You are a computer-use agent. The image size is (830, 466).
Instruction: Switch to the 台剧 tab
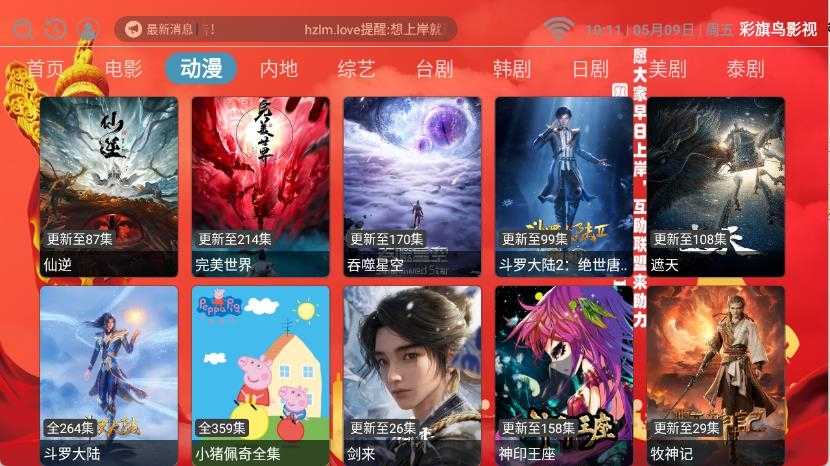[435, 69]
